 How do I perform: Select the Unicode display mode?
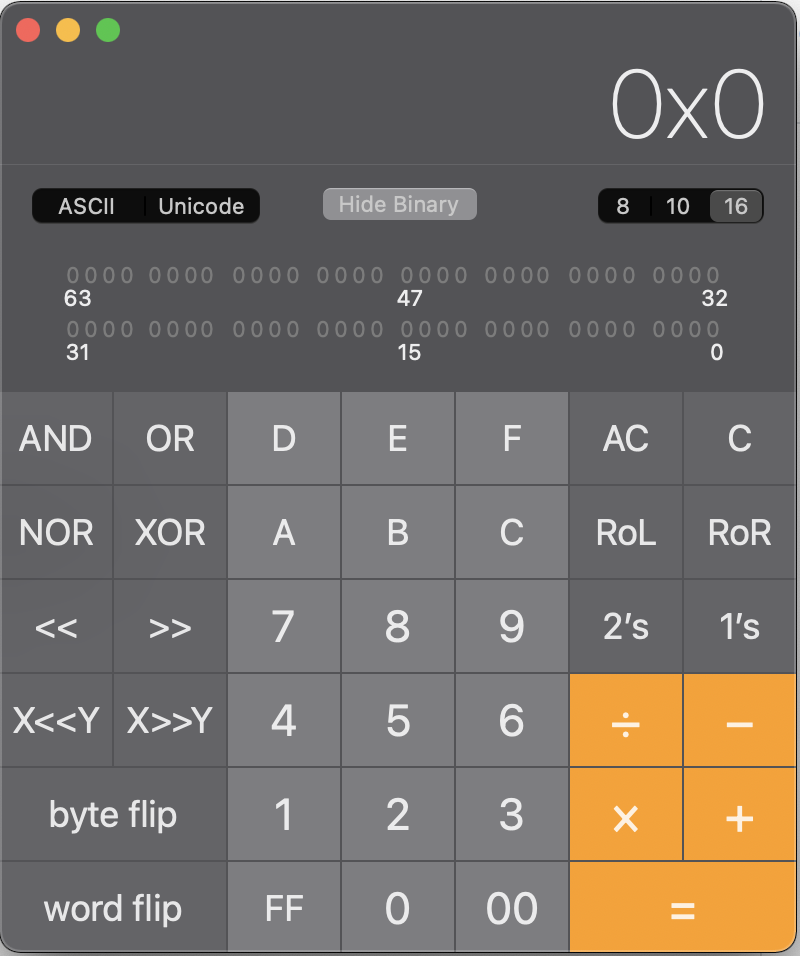pos(201,207)
